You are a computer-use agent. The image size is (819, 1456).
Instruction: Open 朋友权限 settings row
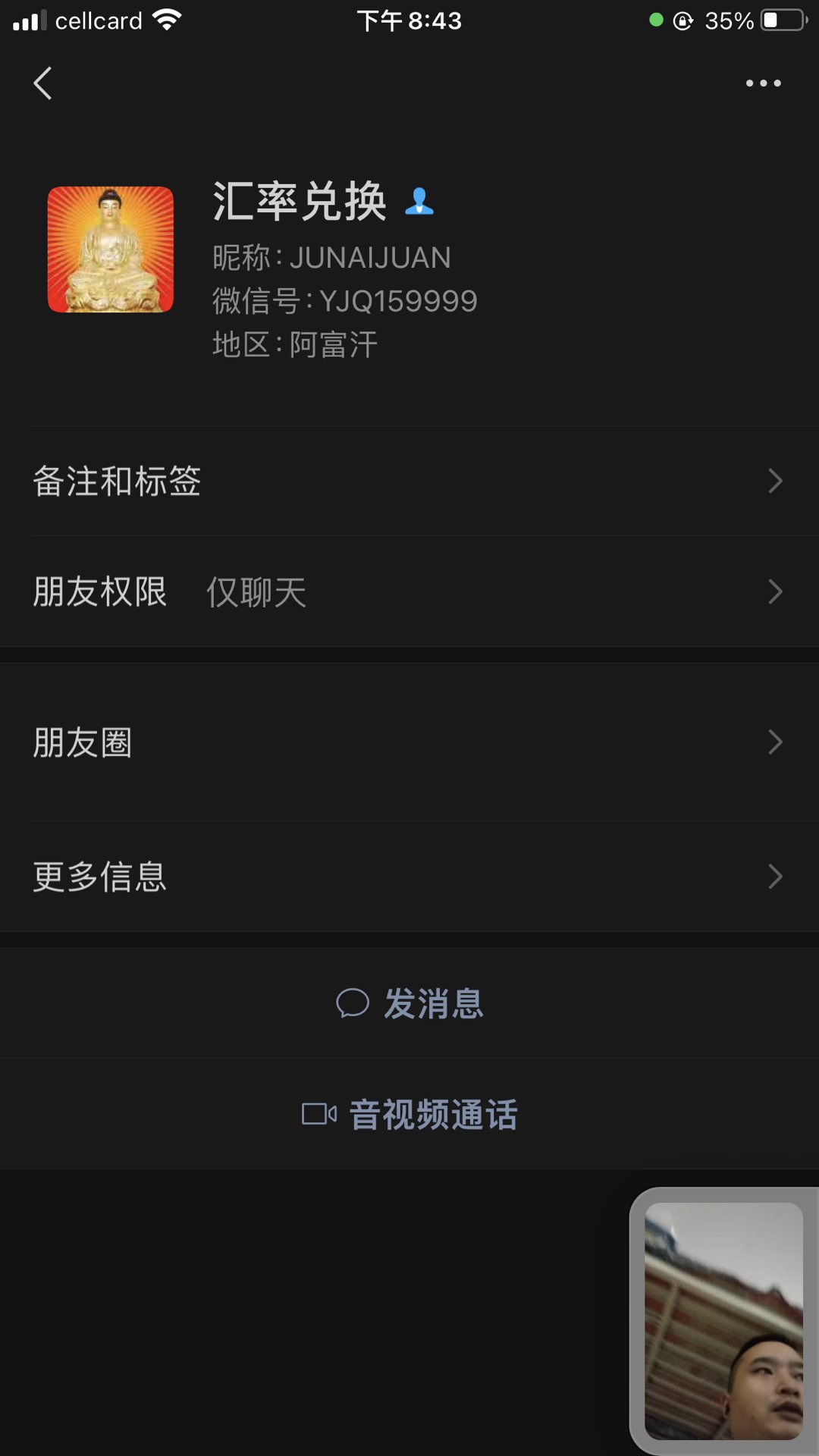pos(409,591)
